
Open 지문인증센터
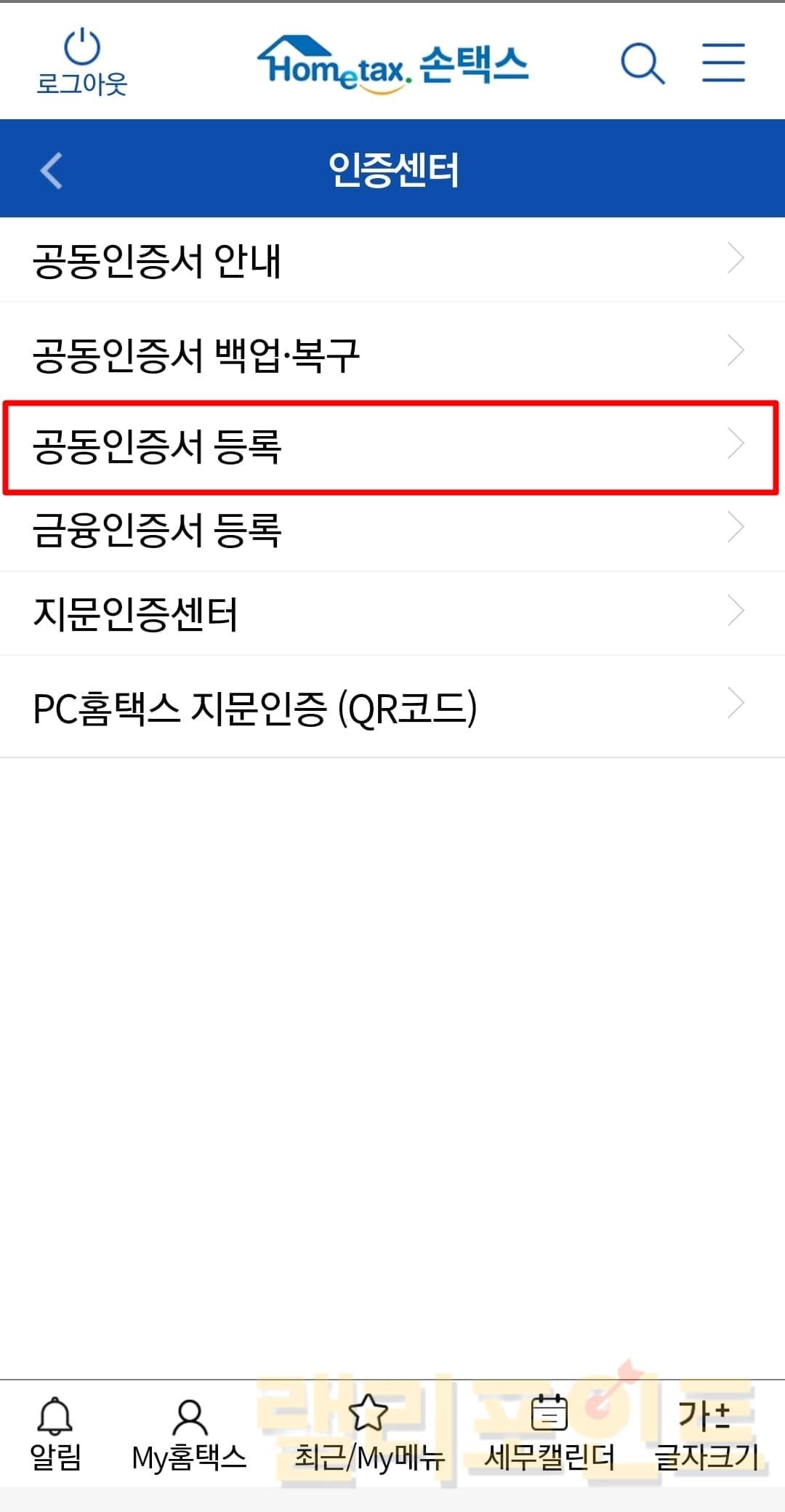pyautogui.click(x=392, y=613)
